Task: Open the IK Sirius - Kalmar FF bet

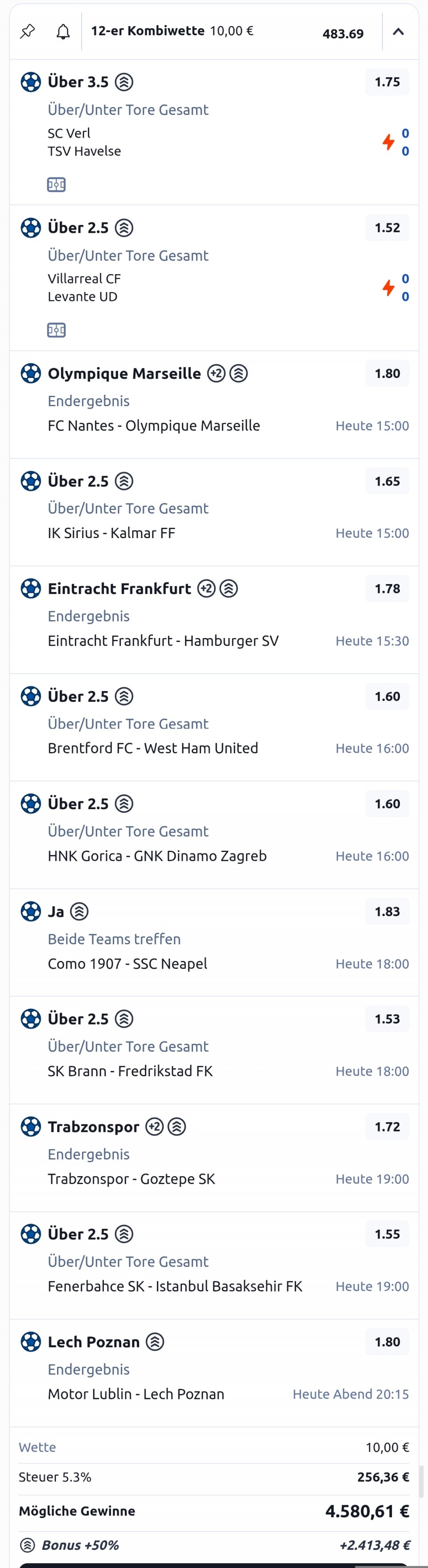Action: [x=214, y=513]
